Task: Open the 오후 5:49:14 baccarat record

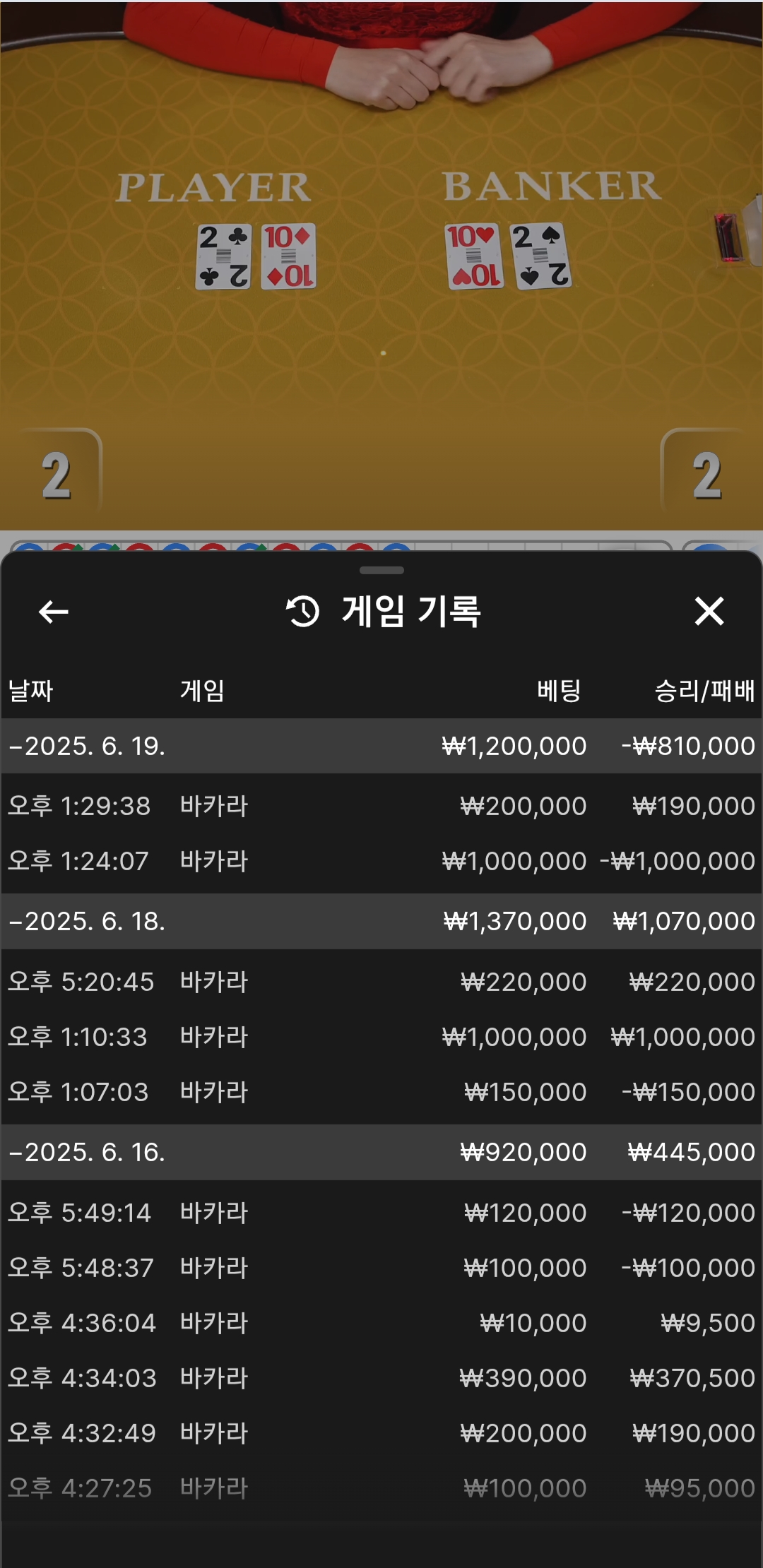Action: coord(381,1213)
